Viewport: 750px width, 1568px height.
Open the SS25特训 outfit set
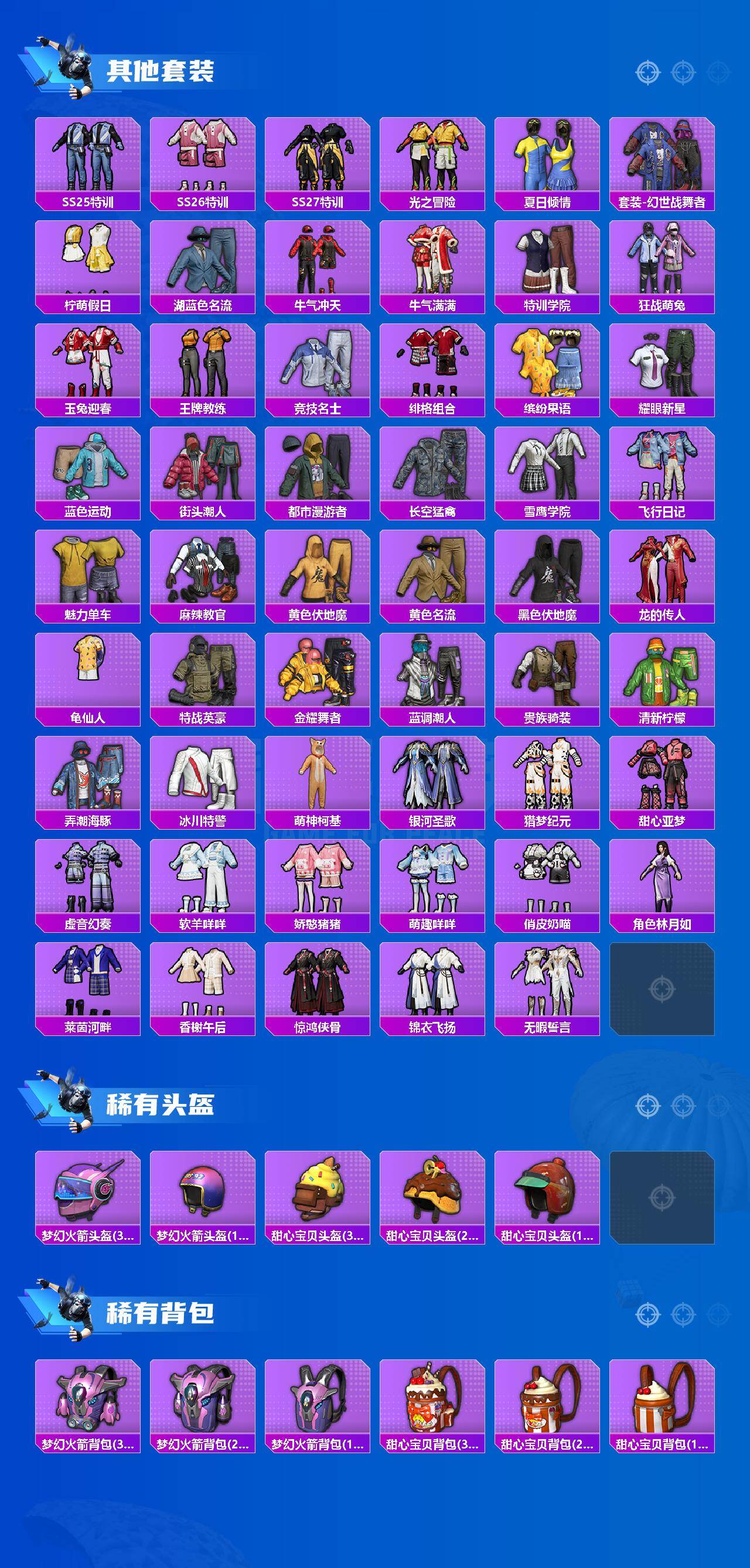(88, 157)
